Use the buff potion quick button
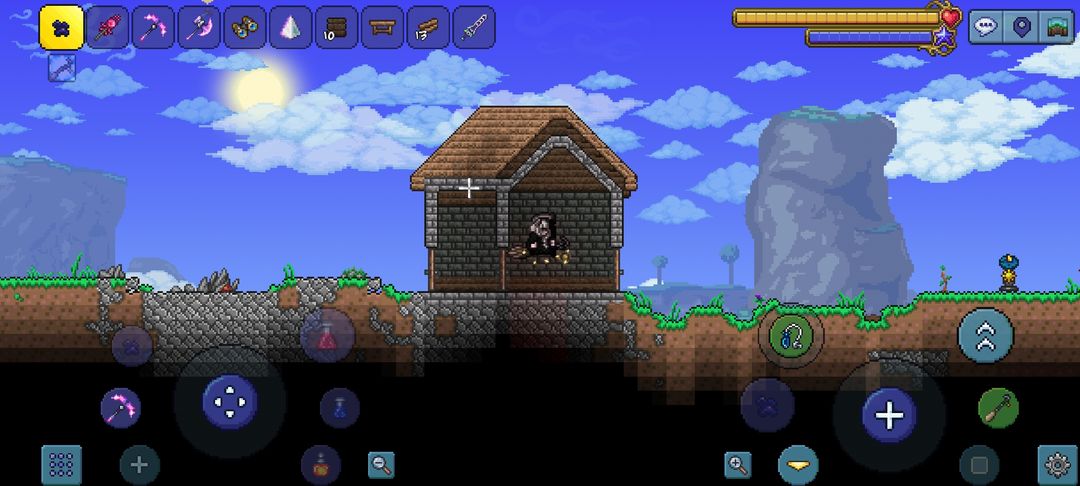The height and width of the screenshot is (486, 1080). pos(320,464)
